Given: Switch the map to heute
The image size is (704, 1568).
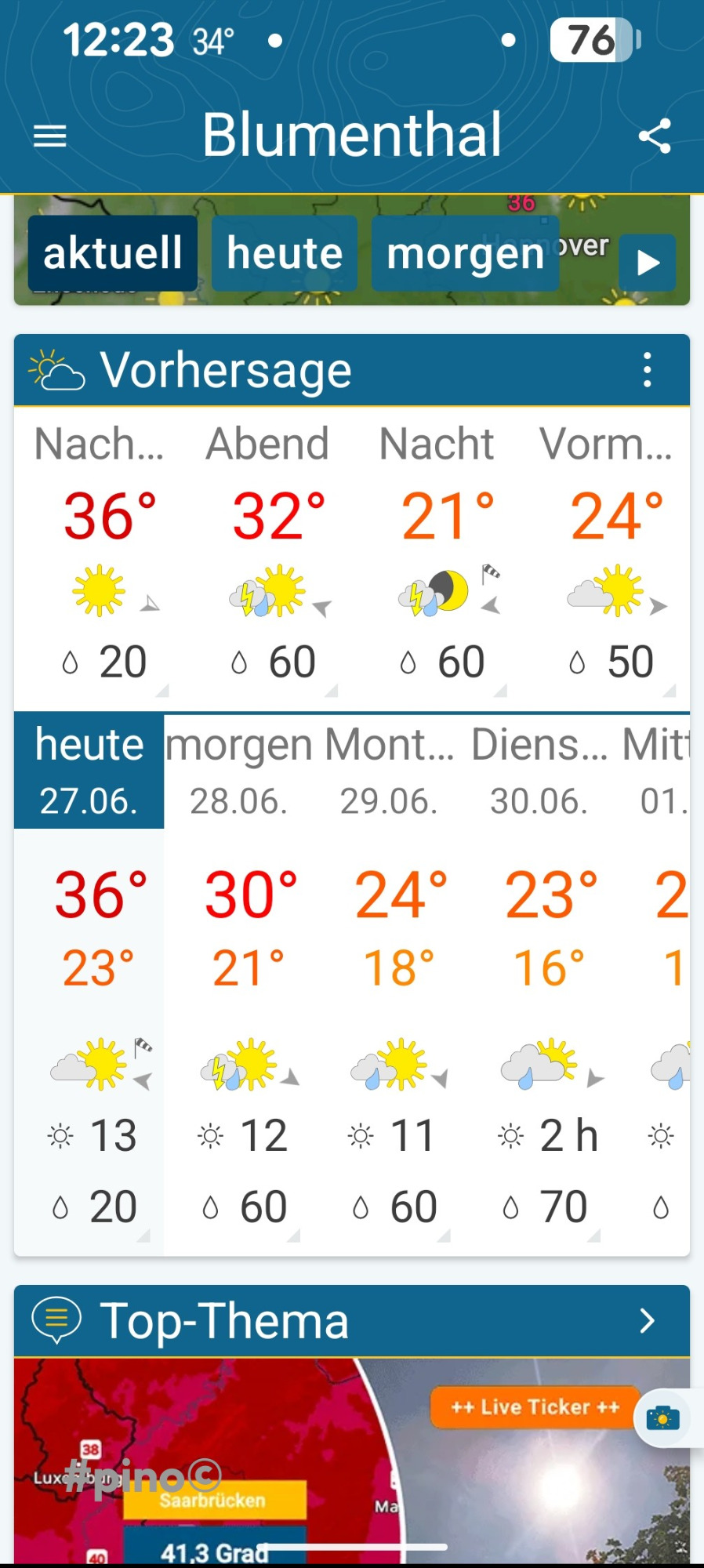Looking at the screenshot, I should pos(285,253).
